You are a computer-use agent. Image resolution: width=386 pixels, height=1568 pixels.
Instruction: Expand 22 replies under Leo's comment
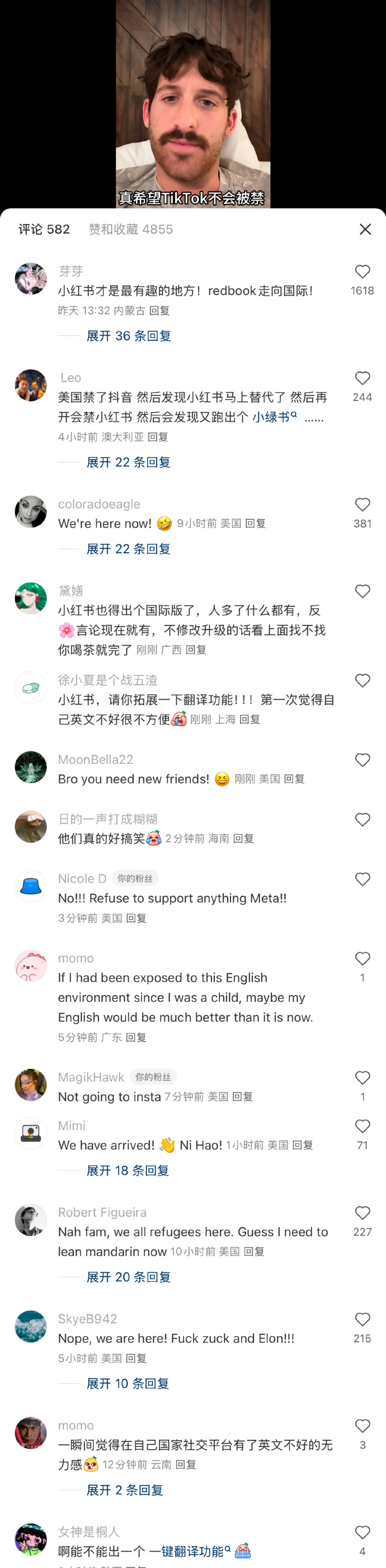click(x=128, y=462)
